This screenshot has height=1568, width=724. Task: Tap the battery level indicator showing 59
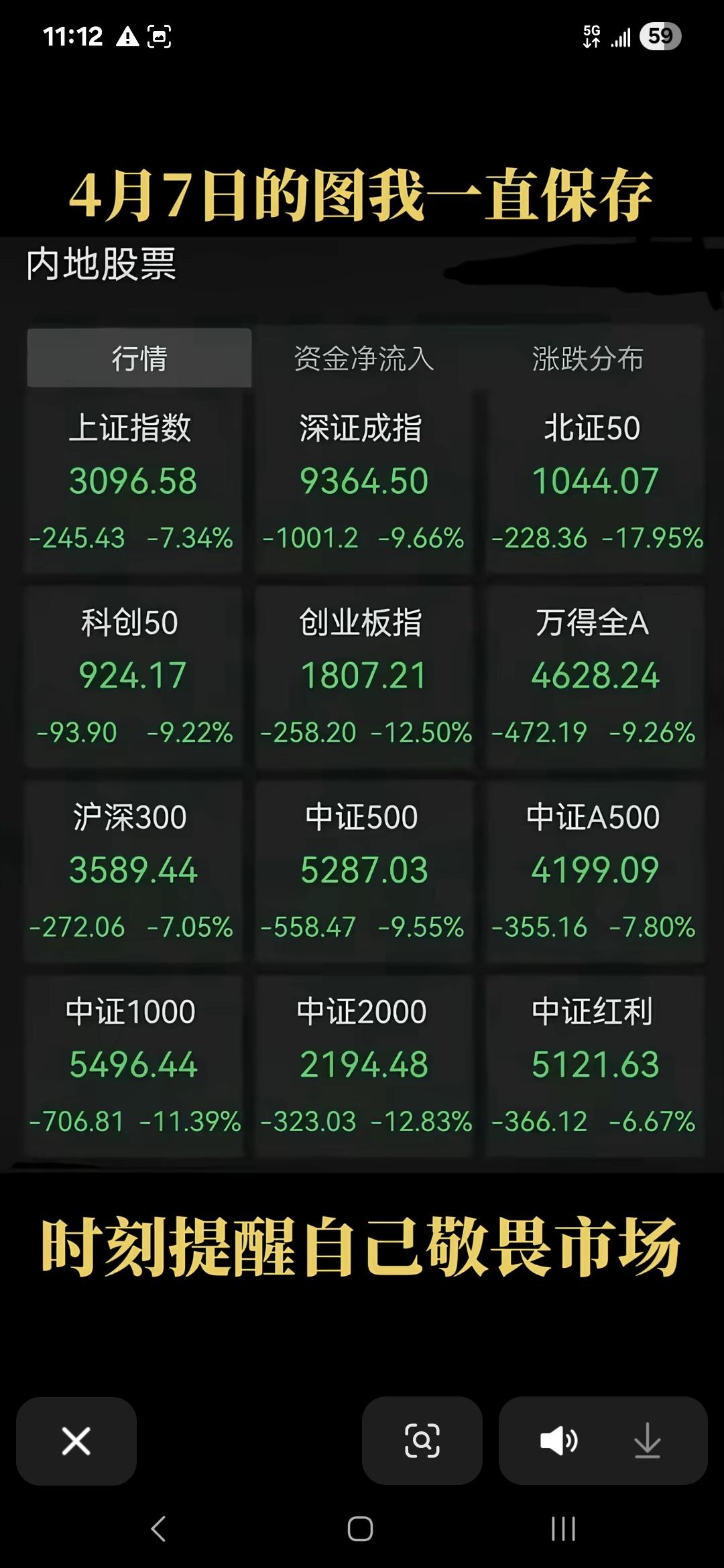tap(662, 37)
